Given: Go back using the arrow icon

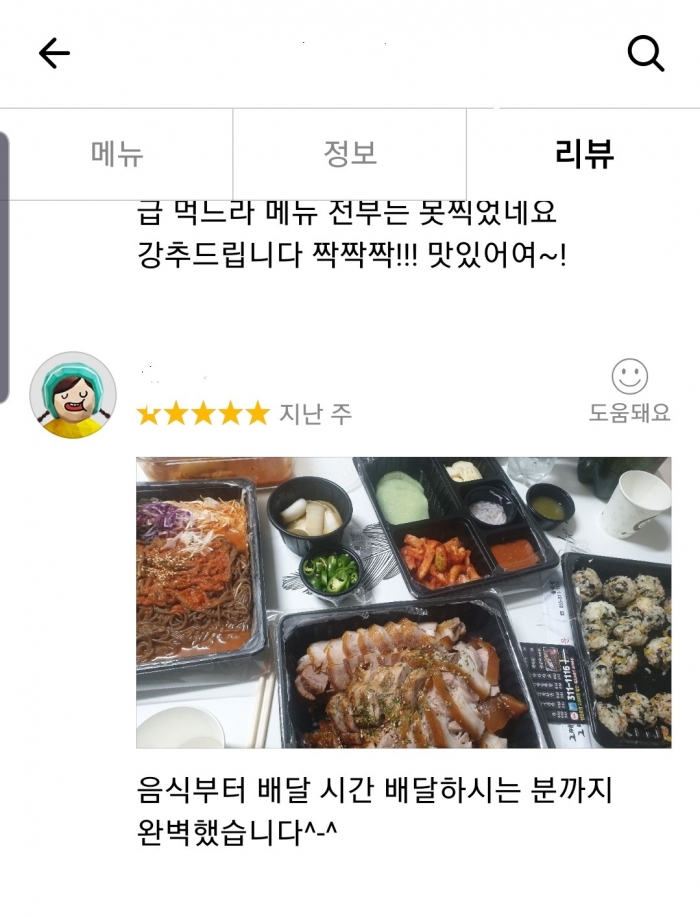Looking at the screenshot, I should [x=54, y=54].
